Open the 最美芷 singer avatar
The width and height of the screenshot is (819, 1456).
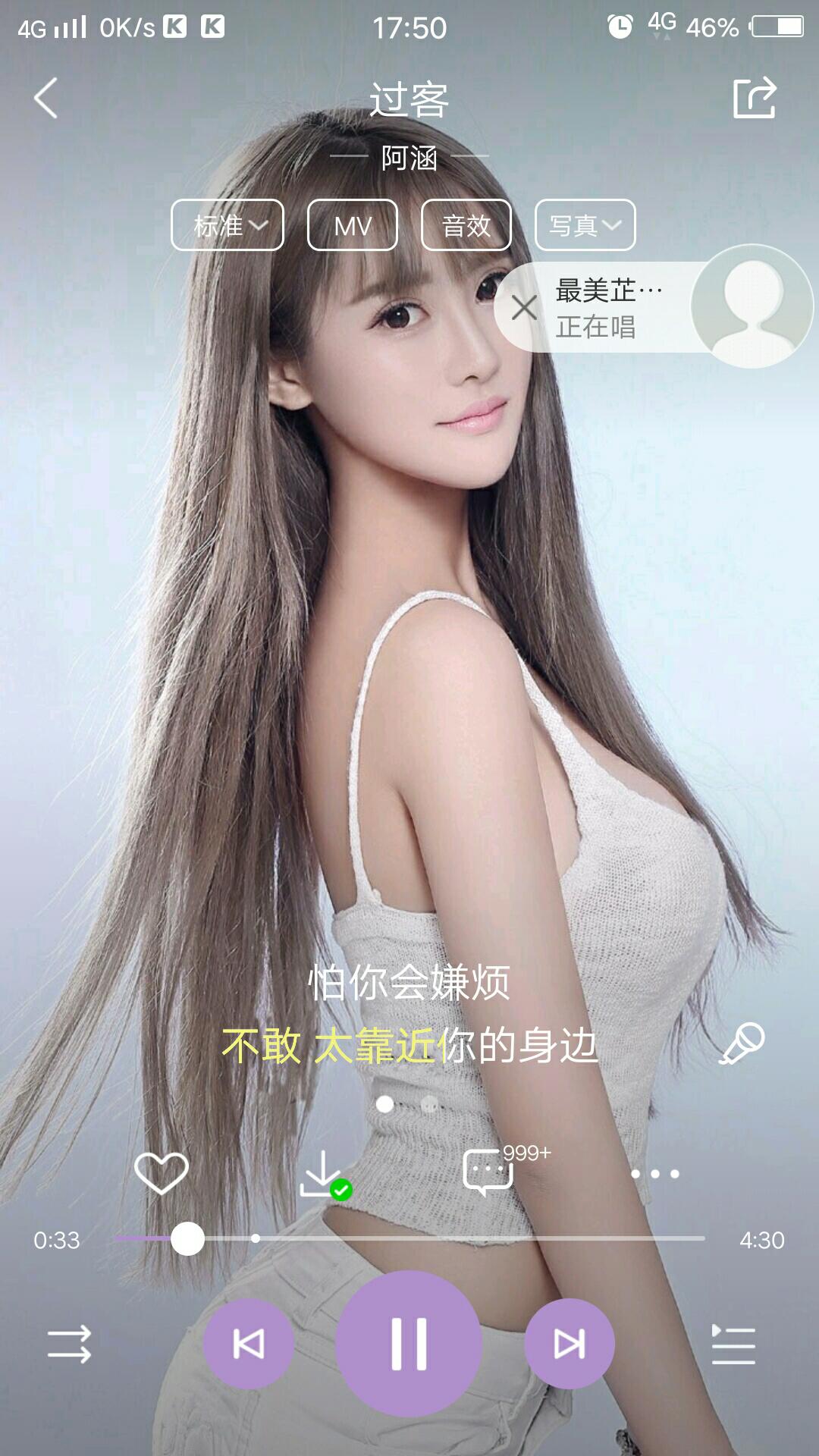(x=752, y=306)
